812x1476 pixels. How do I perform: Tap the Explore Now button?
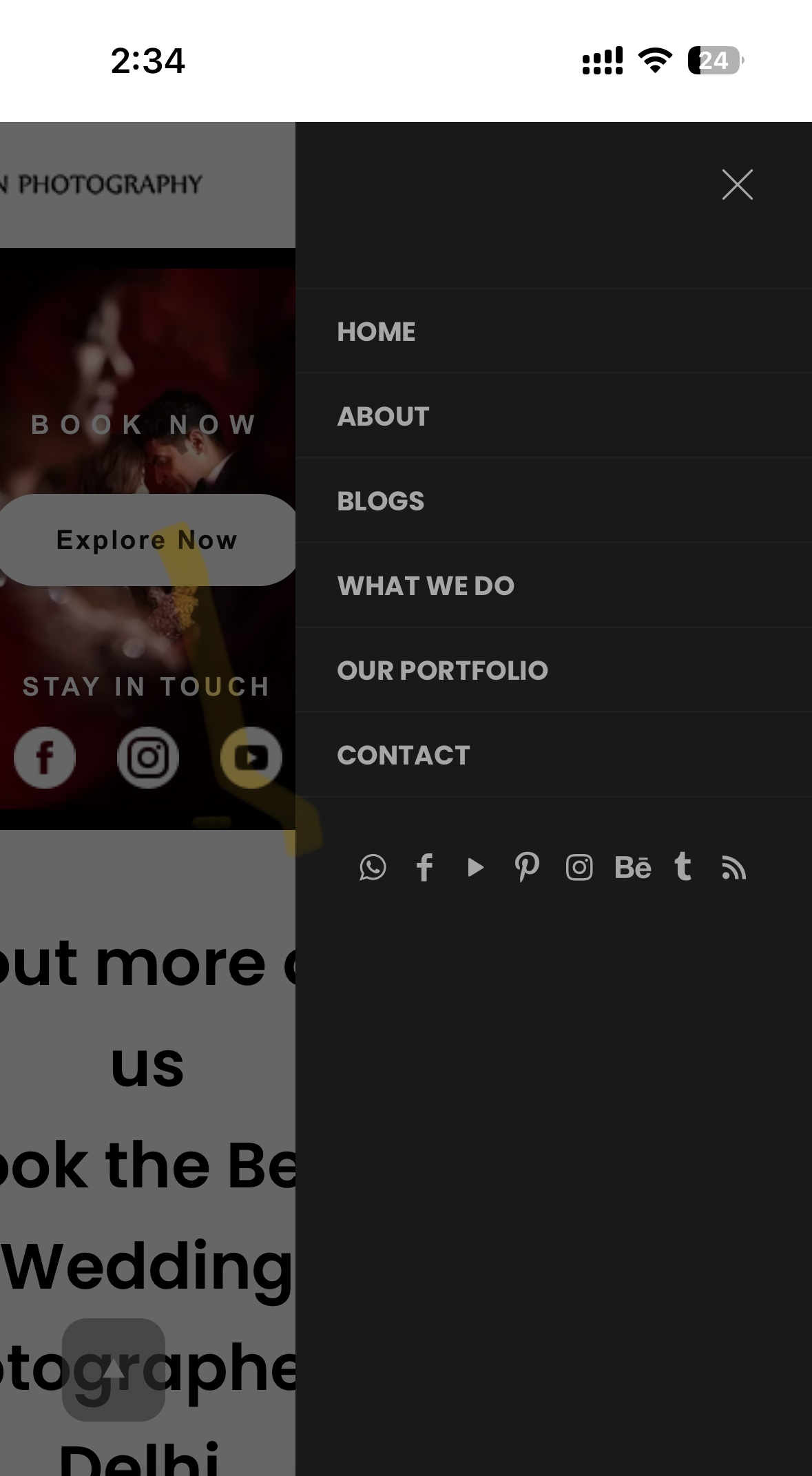[x=147, y=540]
